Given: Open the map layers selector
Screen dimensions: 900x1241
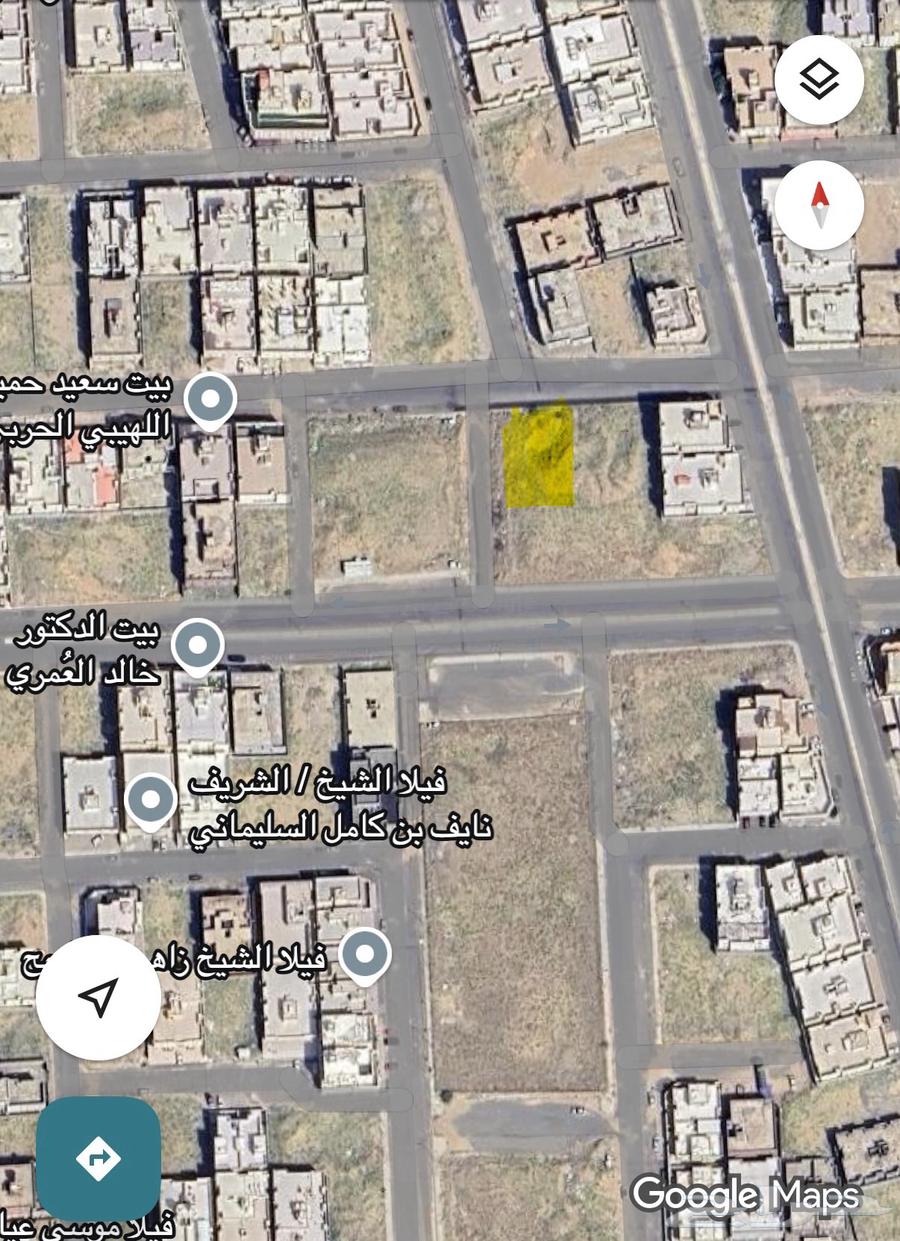Looking at the screenshot, I should 819,80.
